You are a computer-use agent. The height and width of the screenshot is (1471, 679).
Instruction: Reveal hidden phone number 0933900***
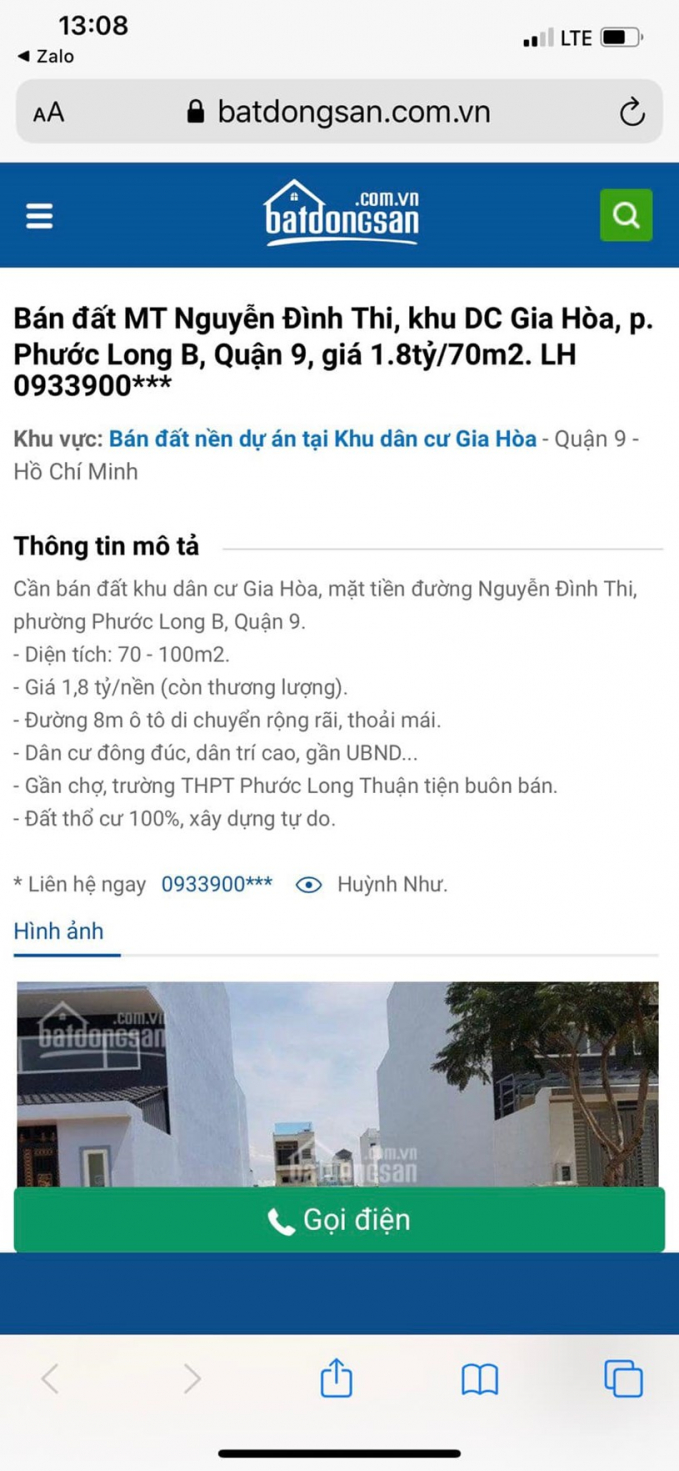pos(217,884)
